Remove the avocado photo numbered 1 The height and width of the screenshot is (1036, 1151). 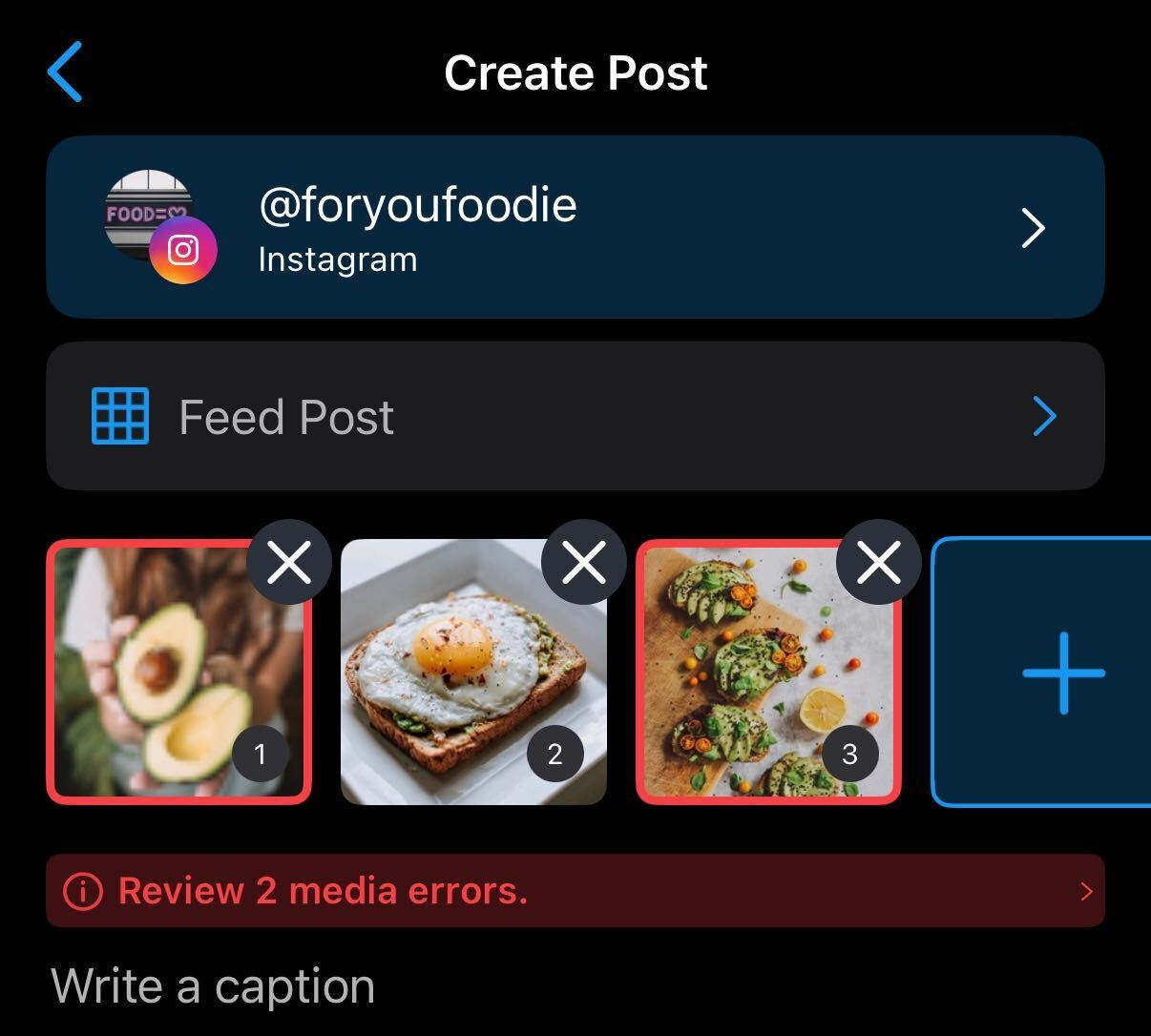[289, 563]
